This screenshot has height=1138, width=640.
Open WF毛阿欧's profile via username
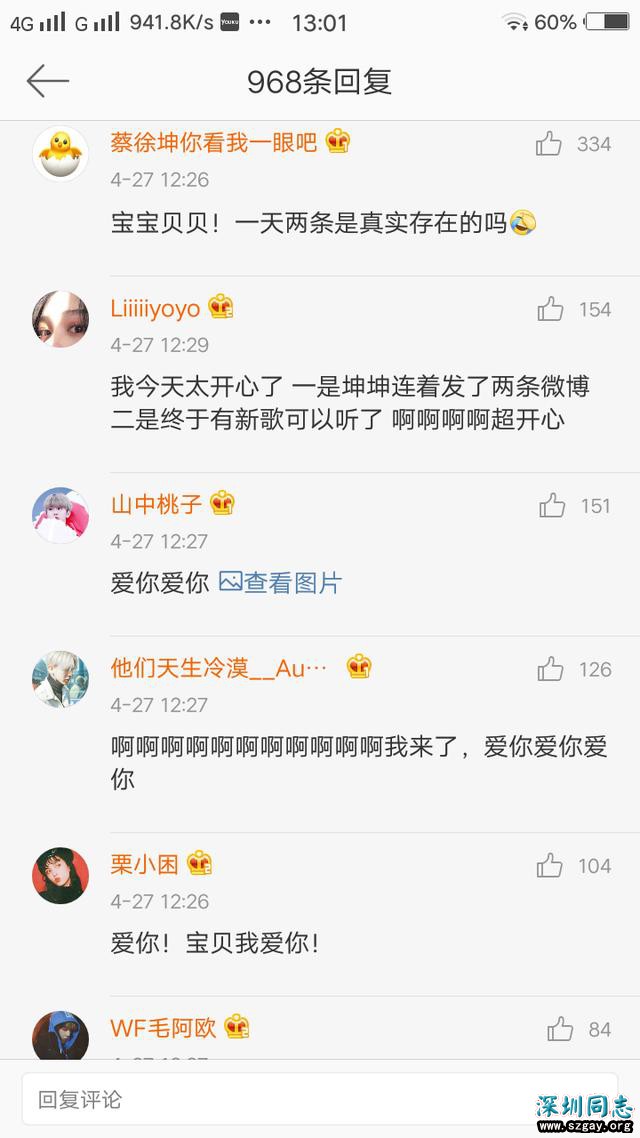[165, 1027]
